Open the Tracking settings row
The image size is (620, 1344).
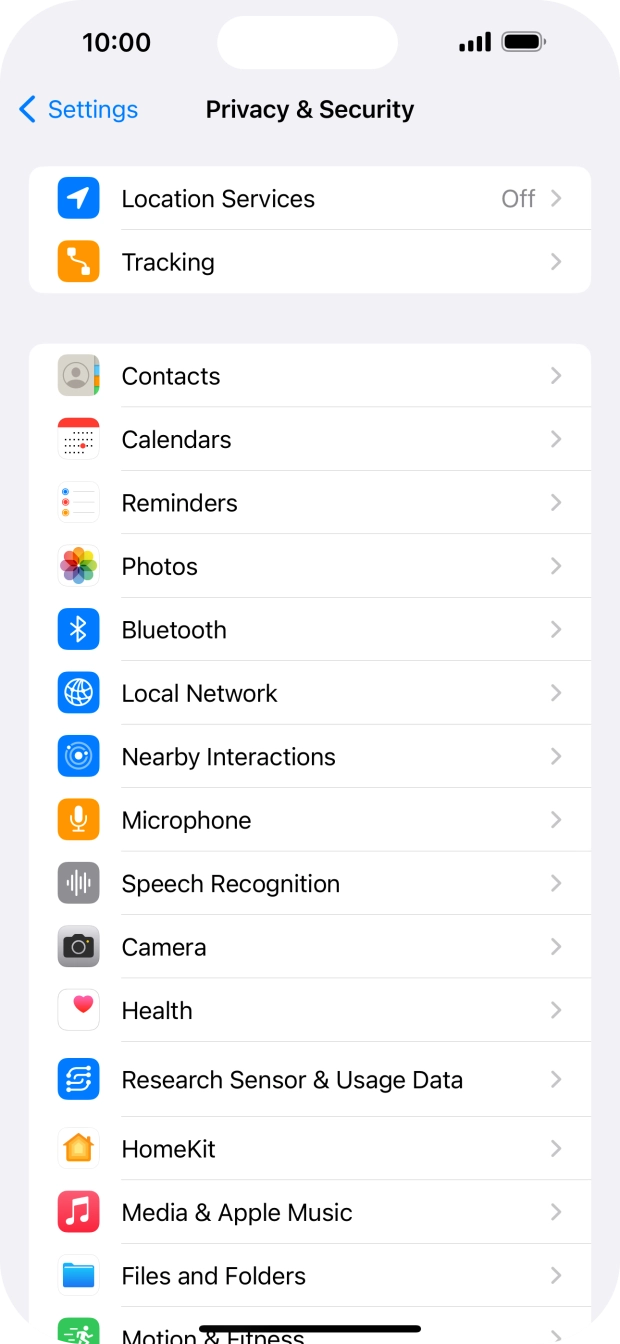click(310, 262)
